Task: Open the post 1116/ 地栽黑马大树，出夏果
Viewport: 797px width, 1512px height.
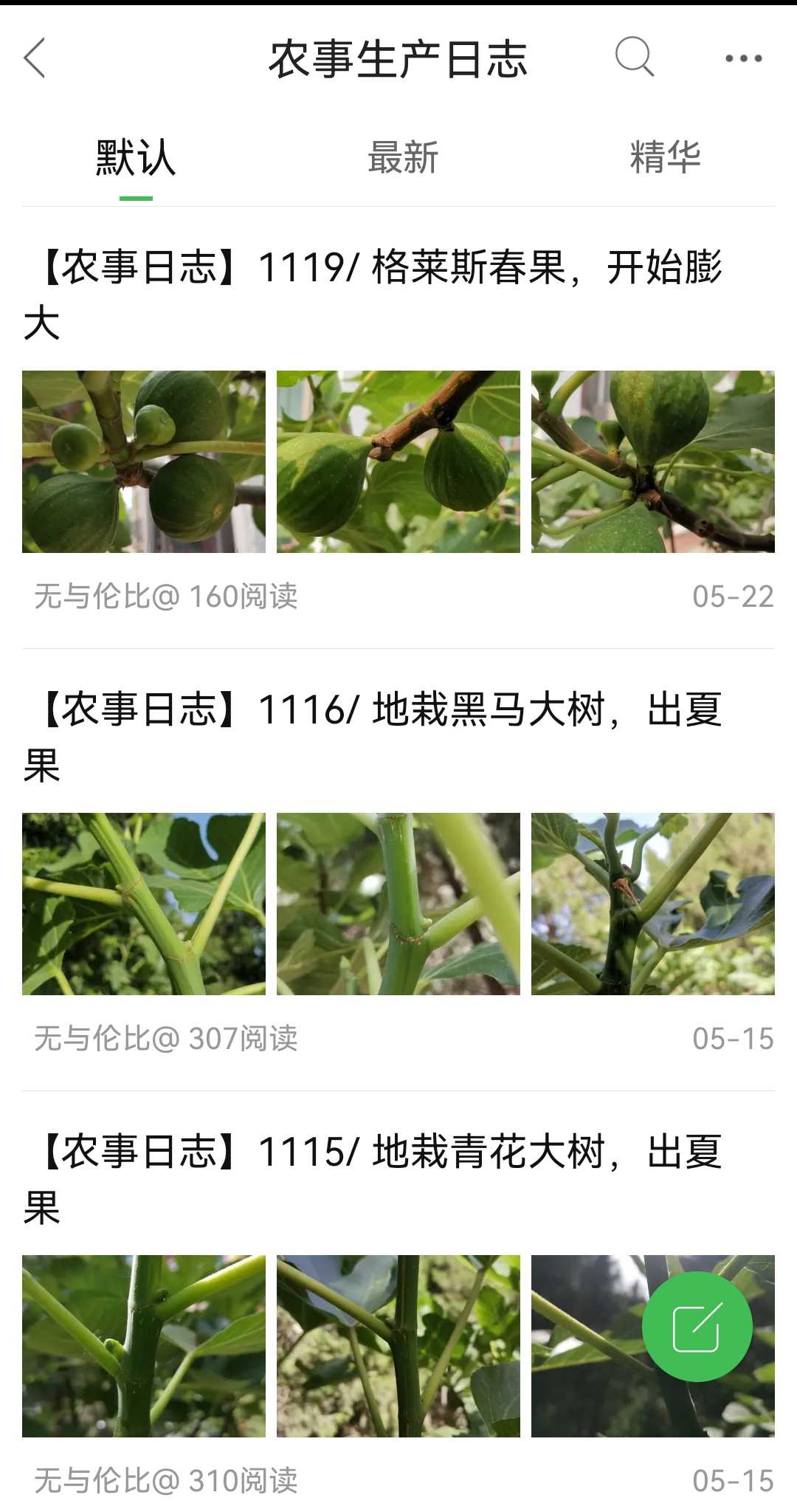Action: [x=373, y=737]
